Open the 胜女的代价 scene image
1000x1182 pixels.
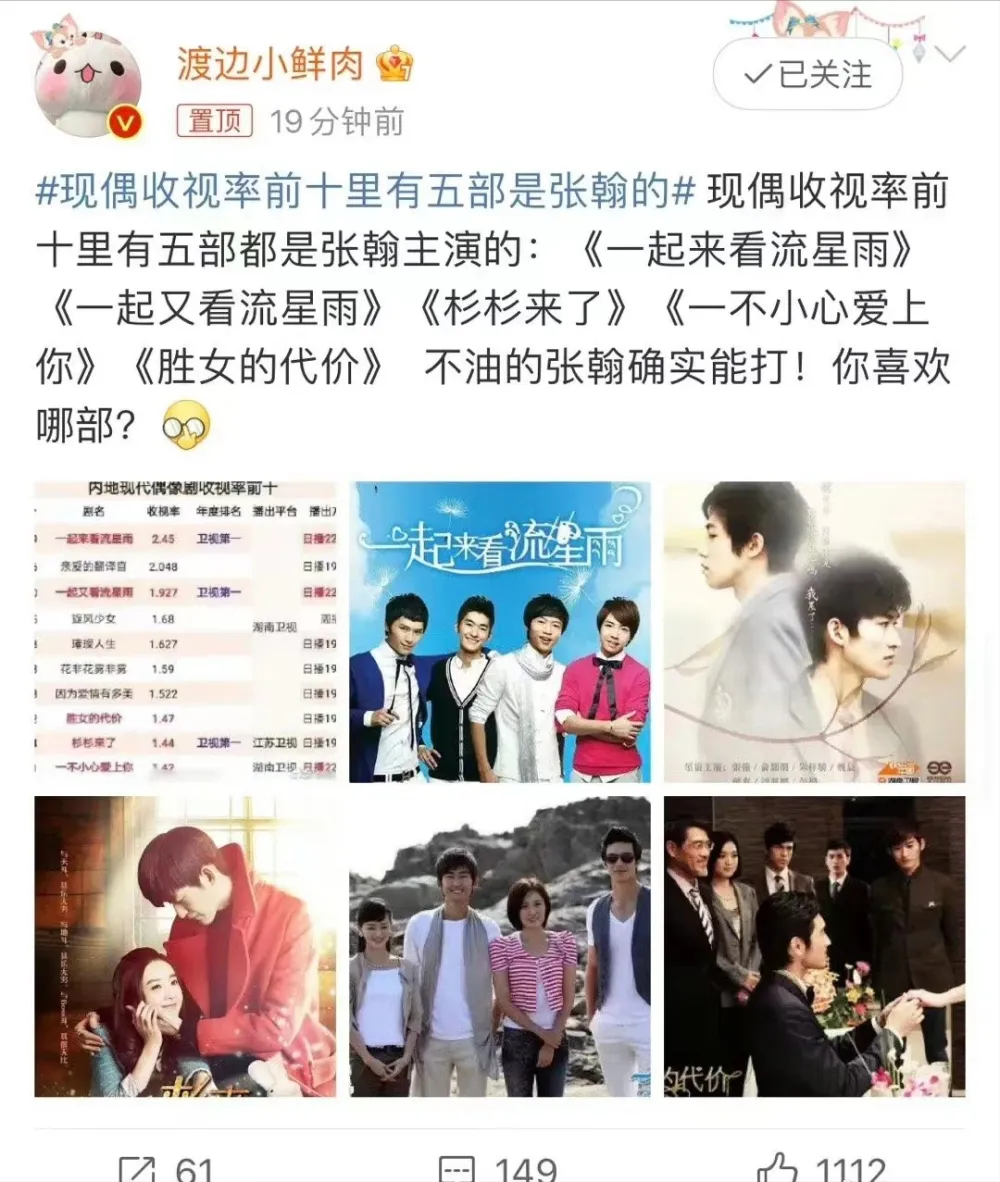tap(814, 946)
